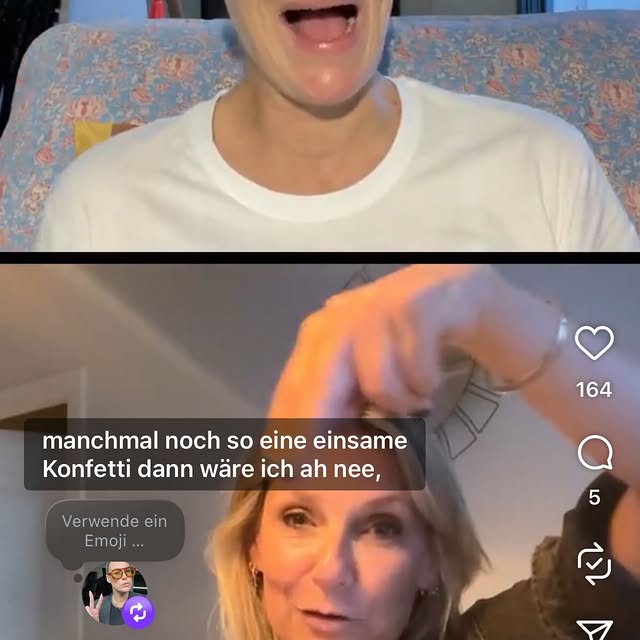Open the profile avatar with repost badge
Screen dimensions: 640x640
coord(107,594)
